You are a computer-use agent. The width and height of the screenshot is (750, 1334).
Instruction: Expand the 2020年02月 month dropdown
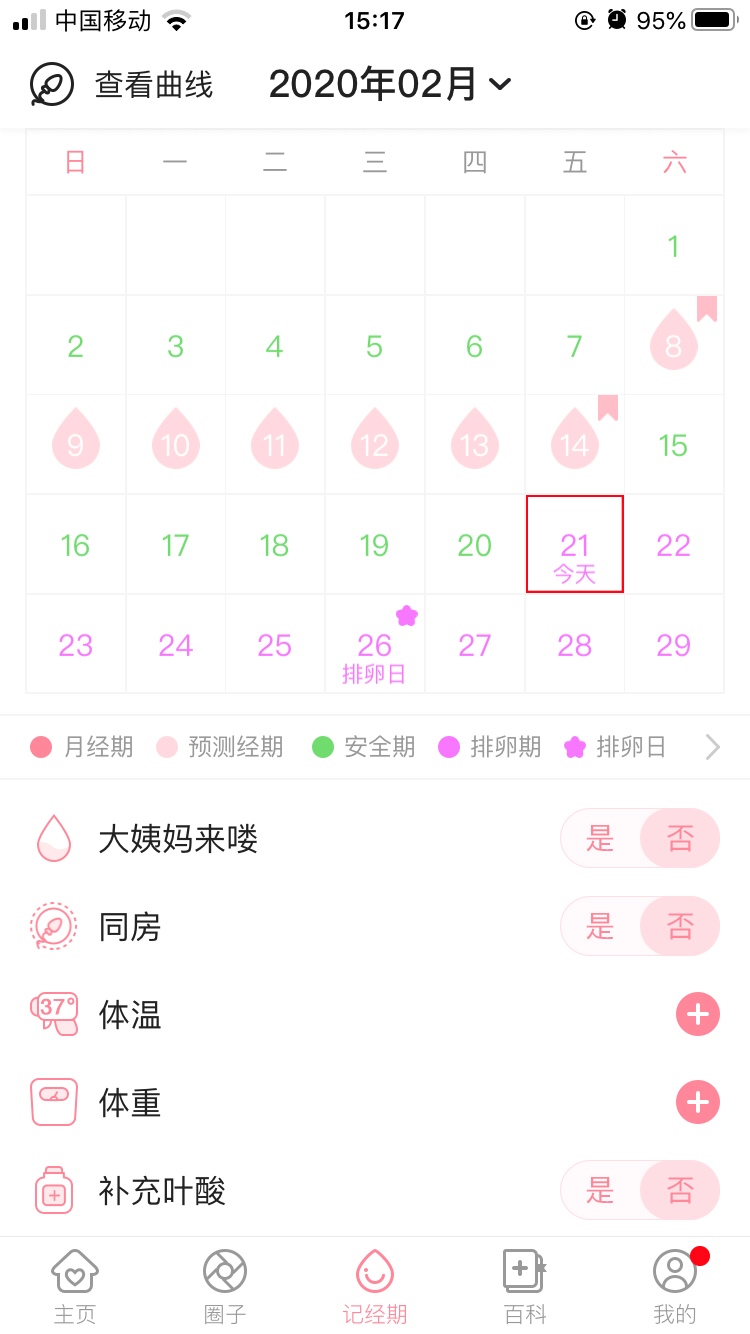pyautogui.click(x=390, y=85)
